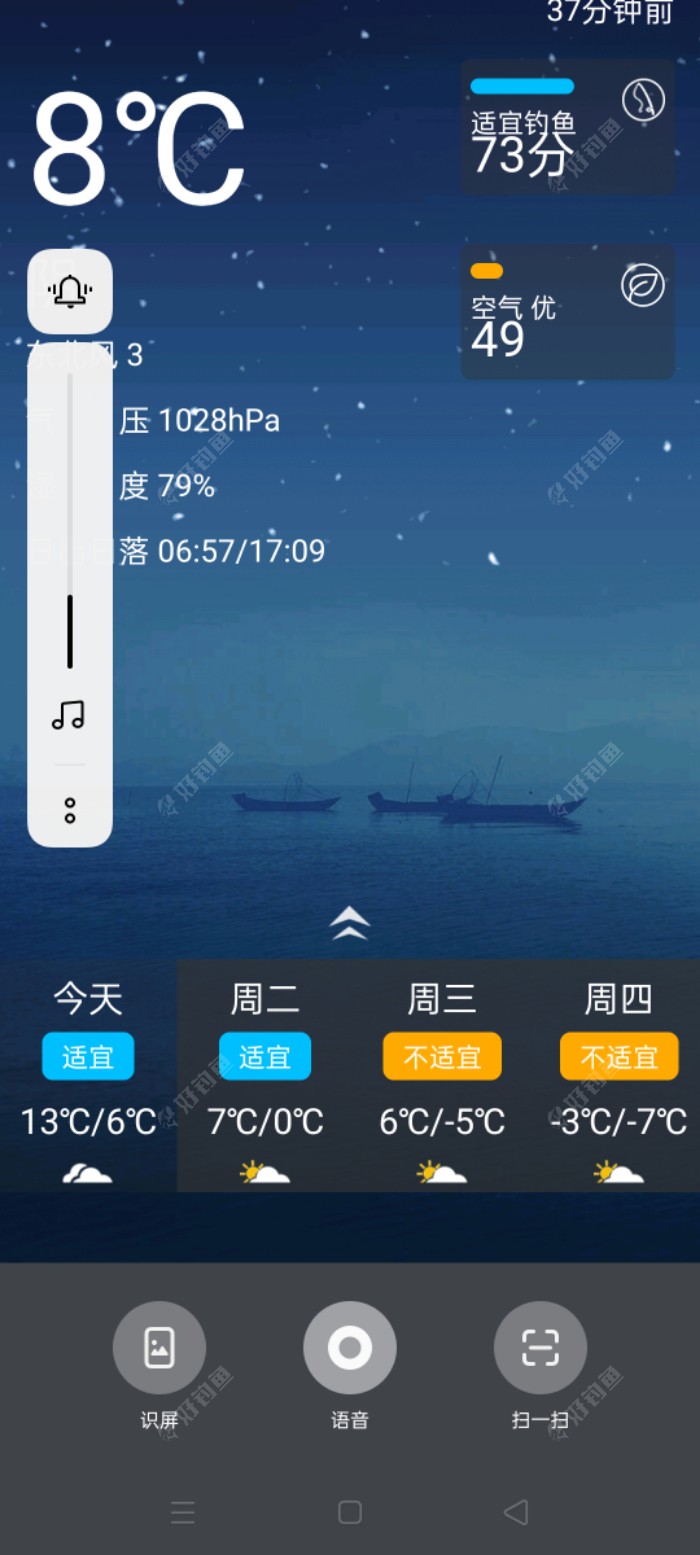Open the 扫一扫 scanner

(x=540, y=1348)
